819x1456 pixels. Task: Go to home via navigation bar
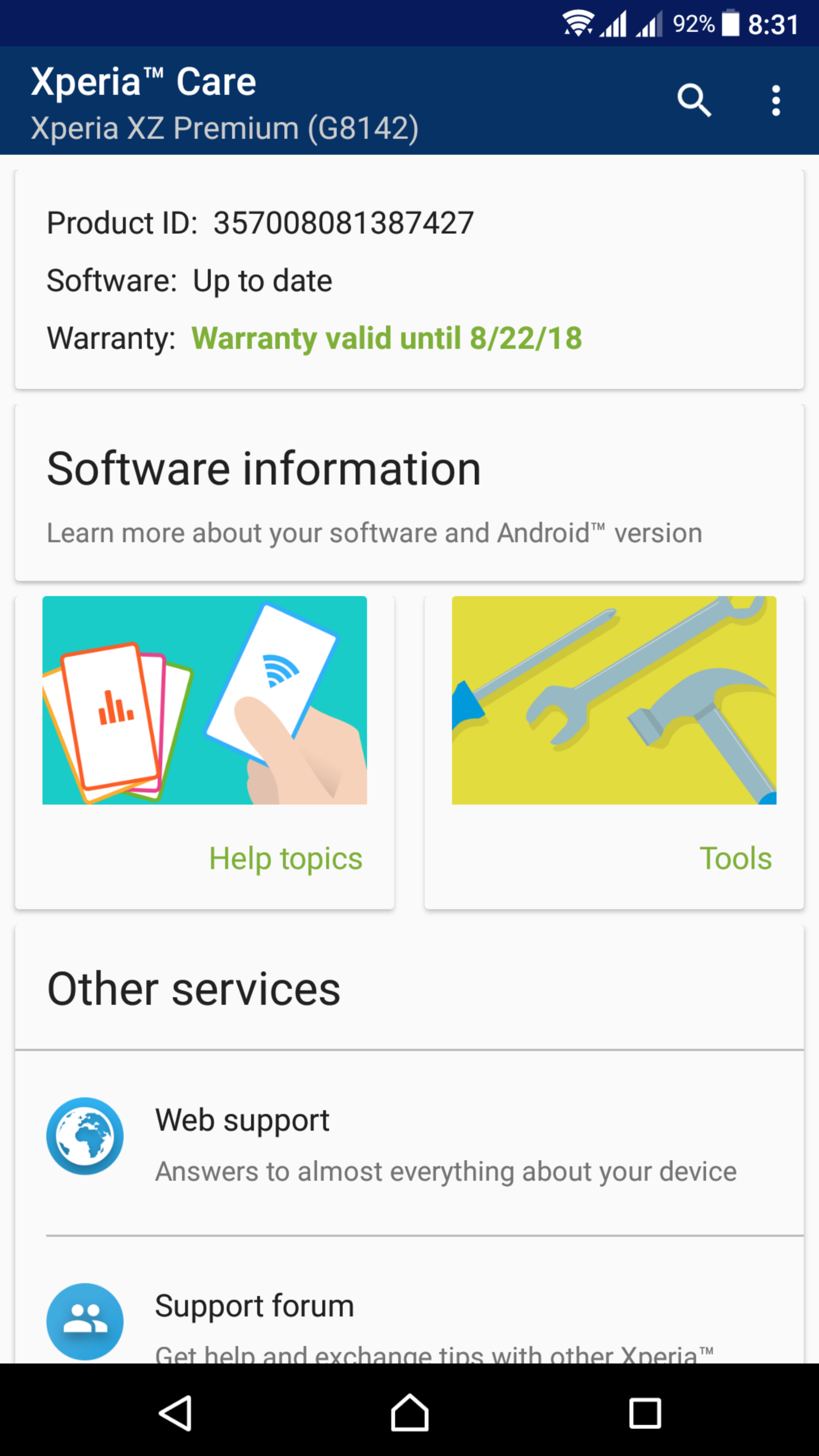tap(409, 1413)
